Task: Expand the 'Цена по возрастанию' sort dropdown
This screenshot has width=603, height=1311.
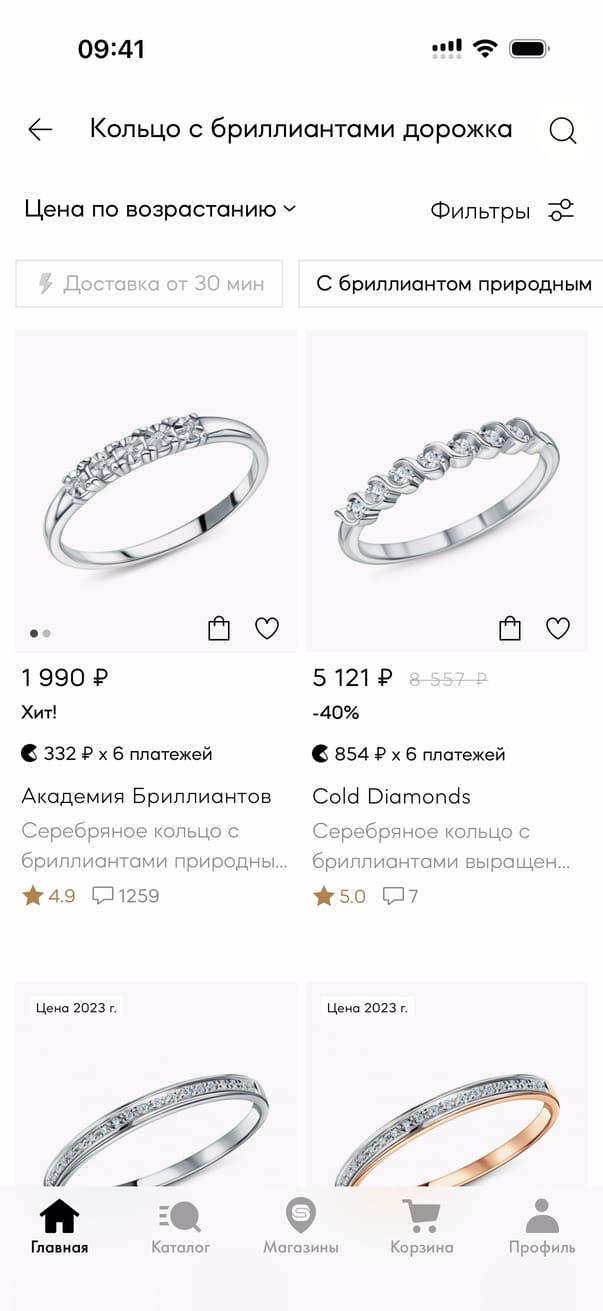Action: [160, 209]
